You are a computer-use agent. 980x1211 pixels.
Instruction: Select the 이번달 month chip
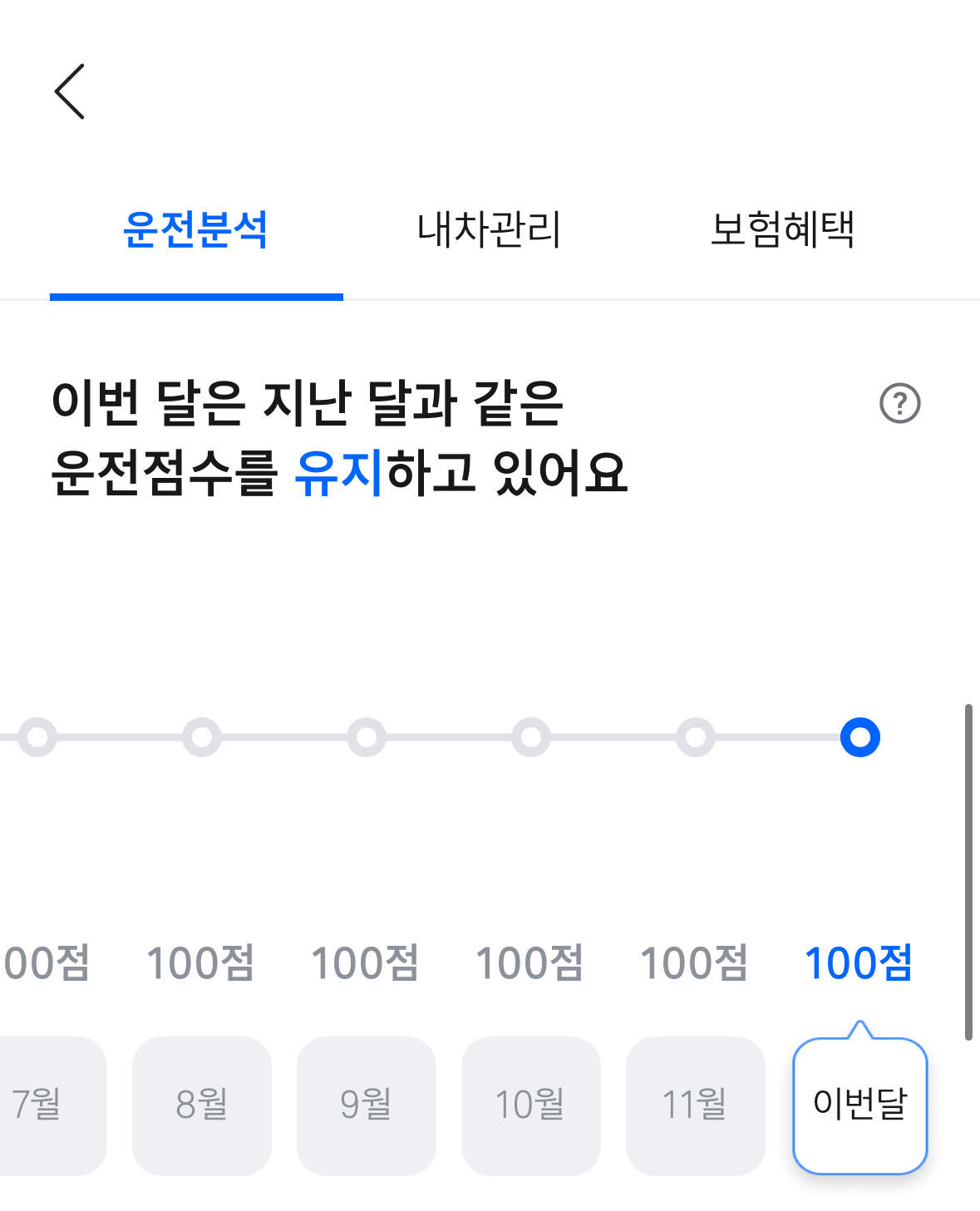[859, 1105]
